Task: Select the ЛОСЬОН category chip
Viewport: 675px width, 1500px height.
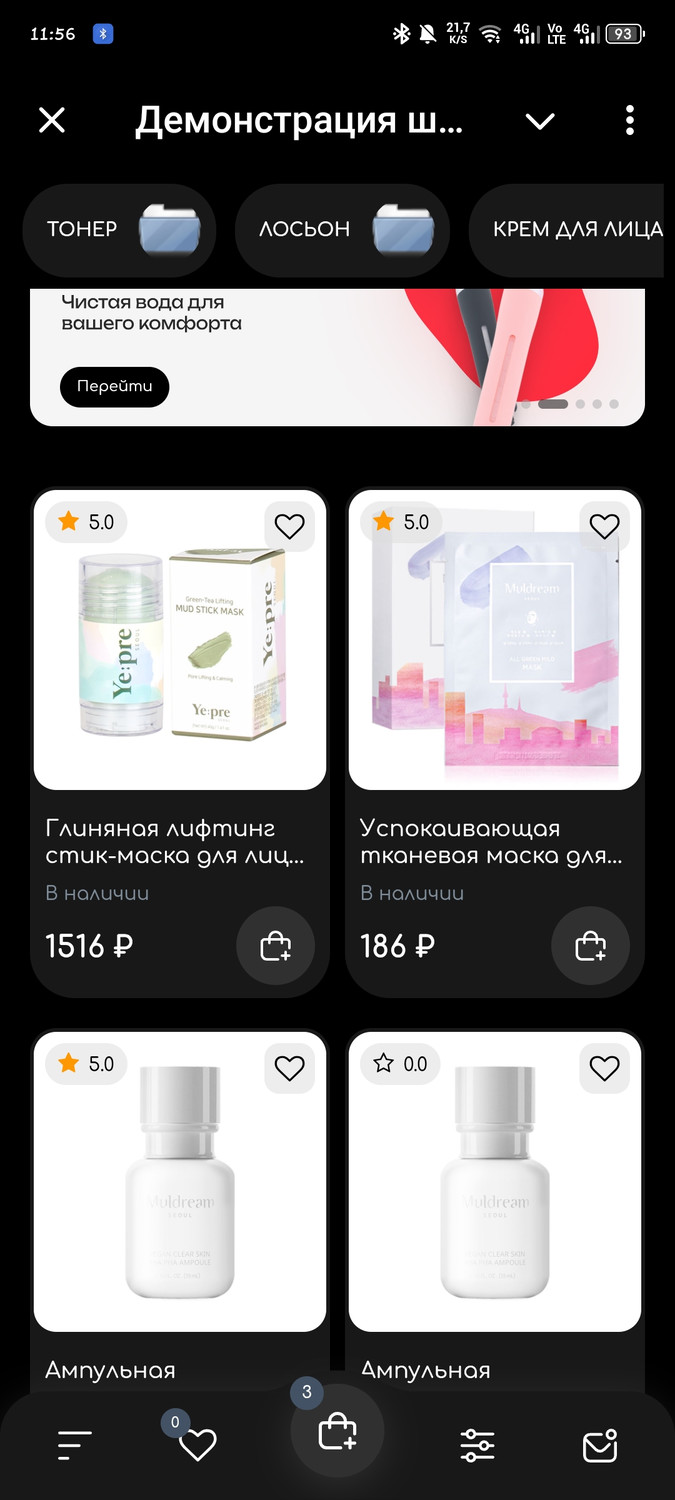Action: point(341,229)
